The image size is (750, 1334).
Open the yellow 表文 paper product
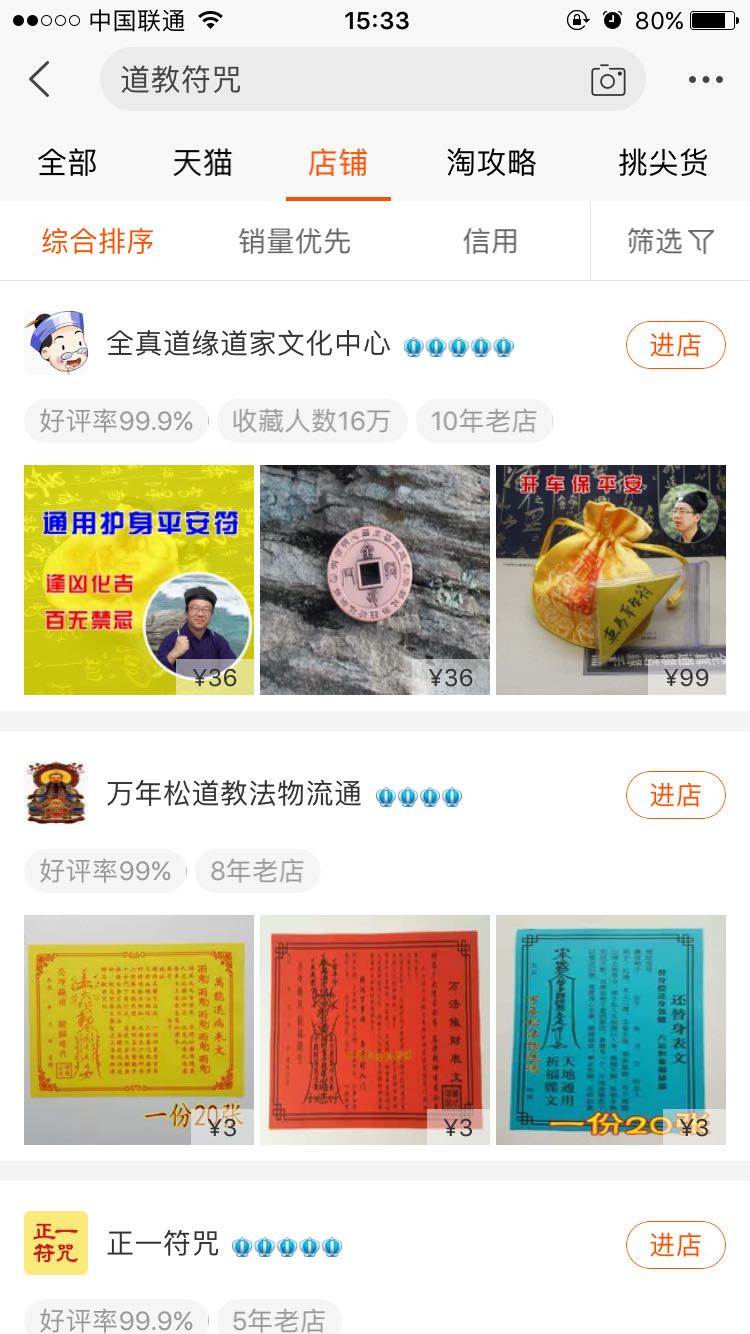pyautogui.click(x=138, y=1030)
